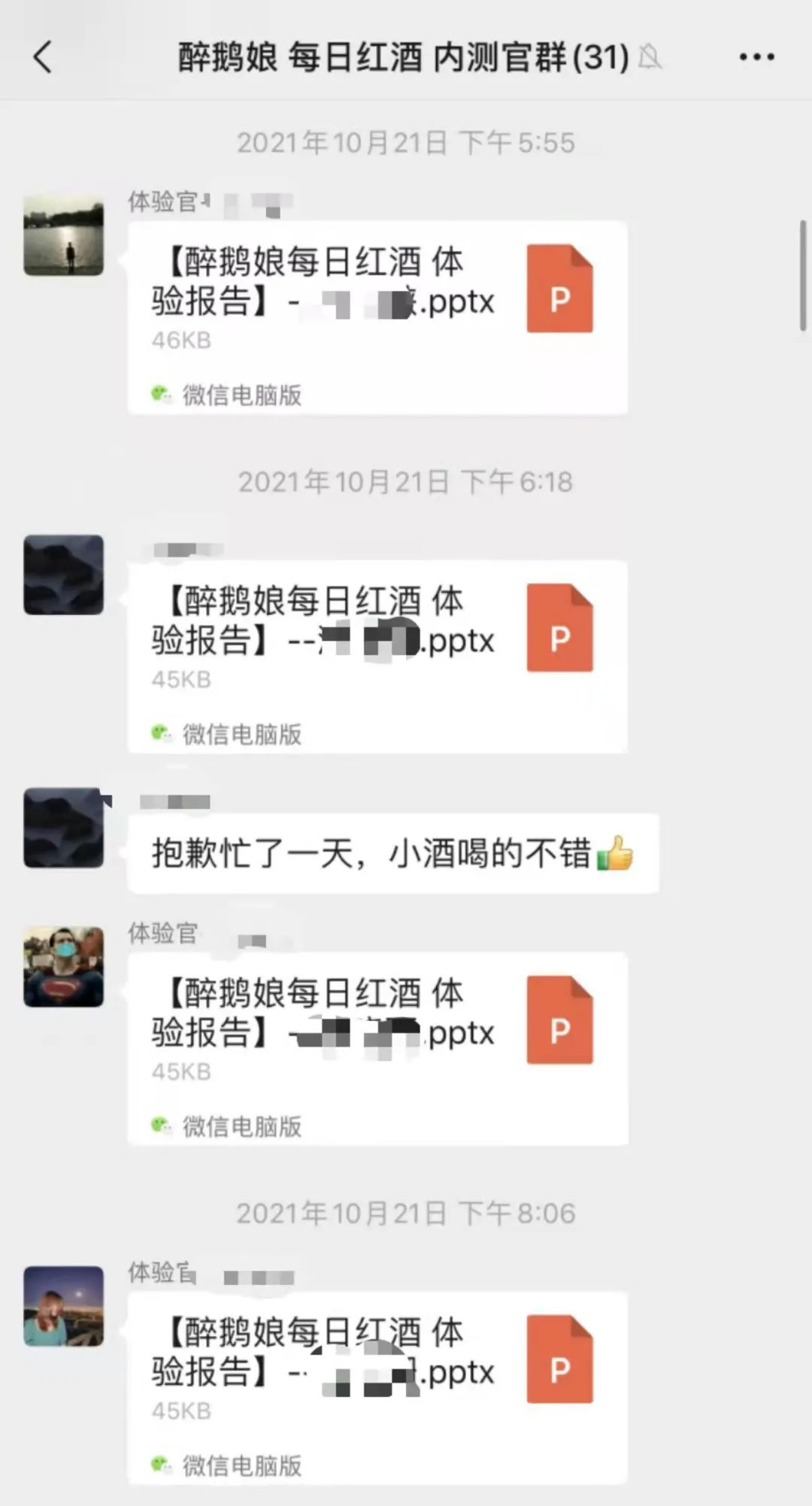Open the 46KB pptx file card

[x=377, y=317]
